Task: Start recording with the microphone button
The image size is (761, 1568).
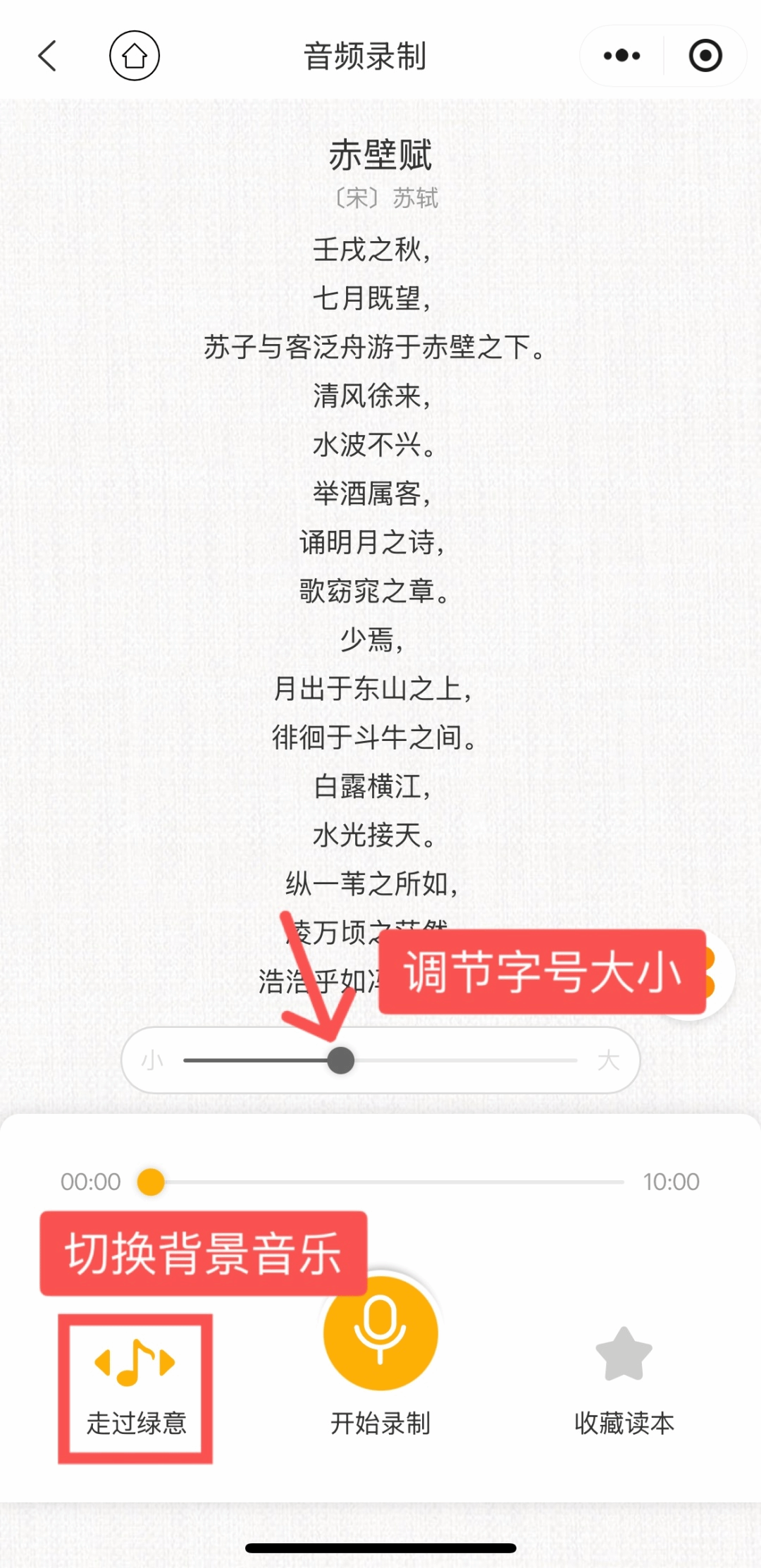Action: [380, 1333]
